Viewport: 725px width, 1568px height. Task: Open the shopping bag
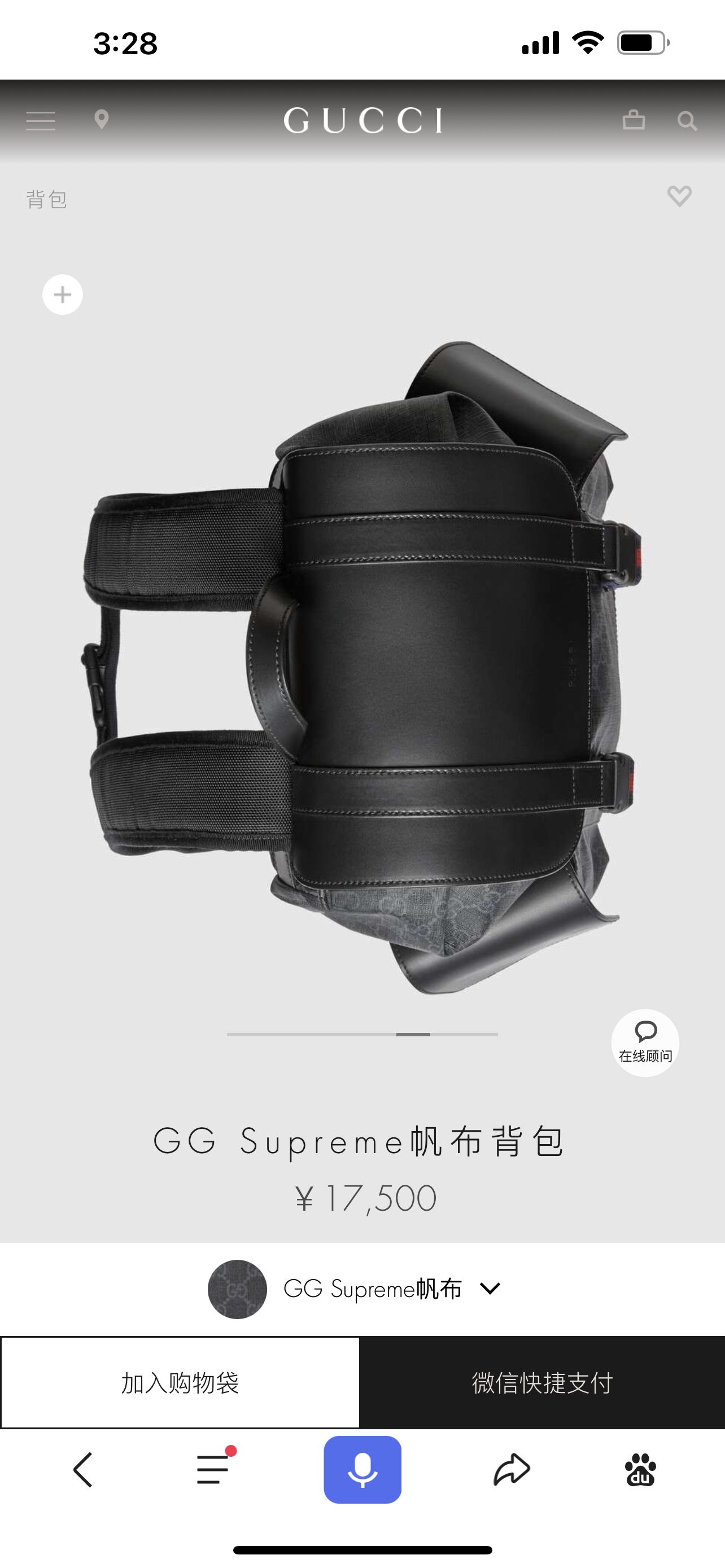tap(633, 119)
